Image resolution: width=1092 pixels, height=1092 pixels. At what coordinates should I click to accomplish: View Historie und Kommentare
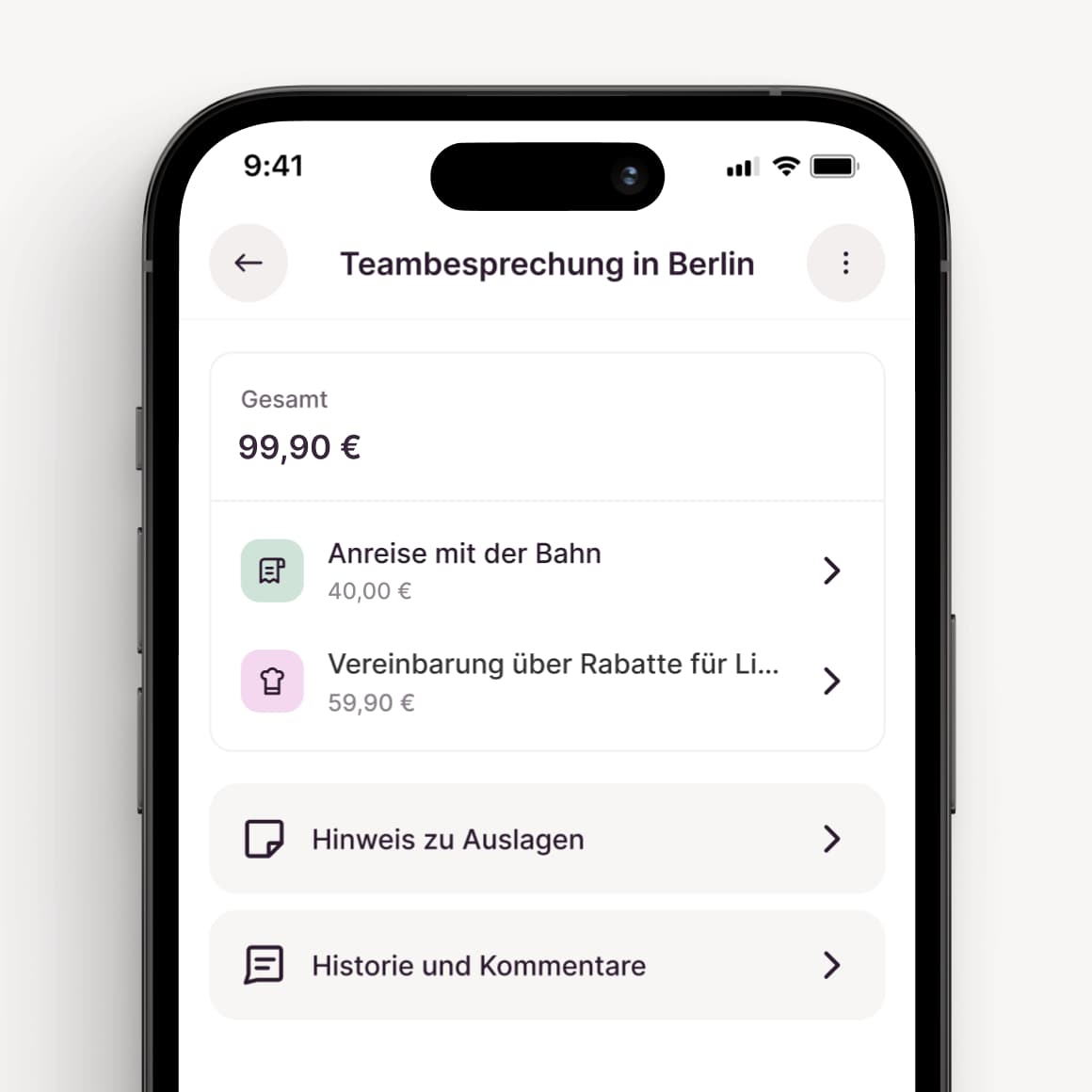pos(546,965)
